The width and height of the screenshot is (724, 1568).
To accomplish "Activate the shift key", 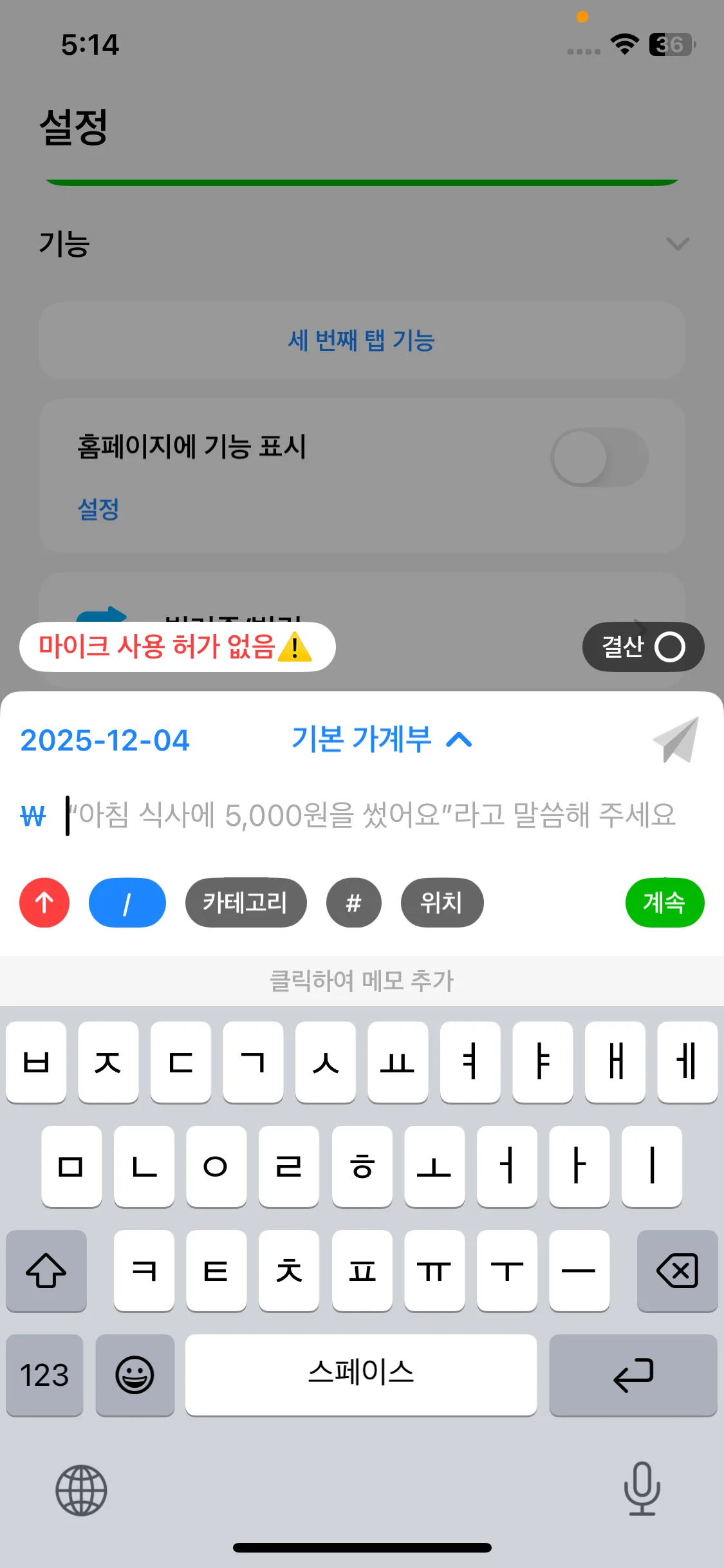I will (46, 1271).
